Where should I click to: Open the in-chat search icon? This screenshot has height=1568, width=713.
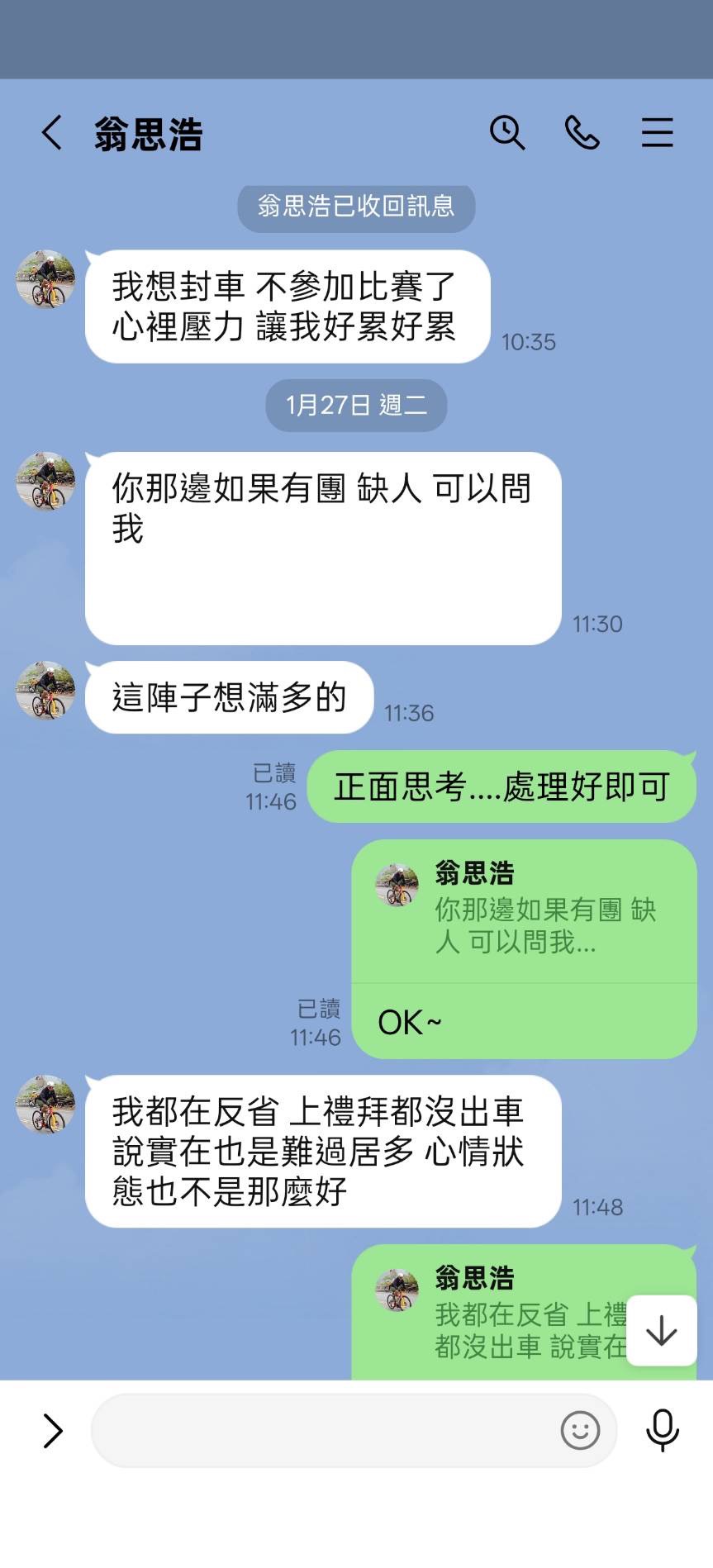coord(507,132)
